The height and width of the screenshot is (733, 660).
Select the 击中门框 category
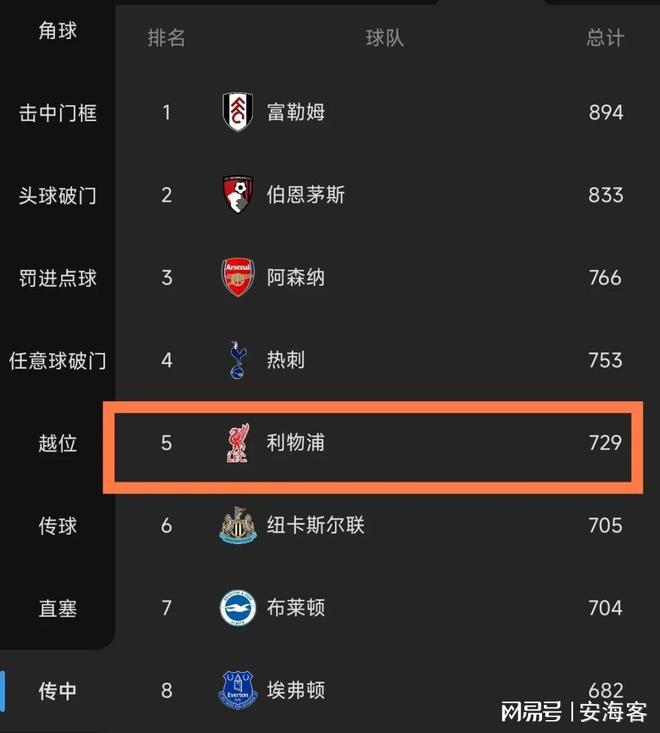58,113
